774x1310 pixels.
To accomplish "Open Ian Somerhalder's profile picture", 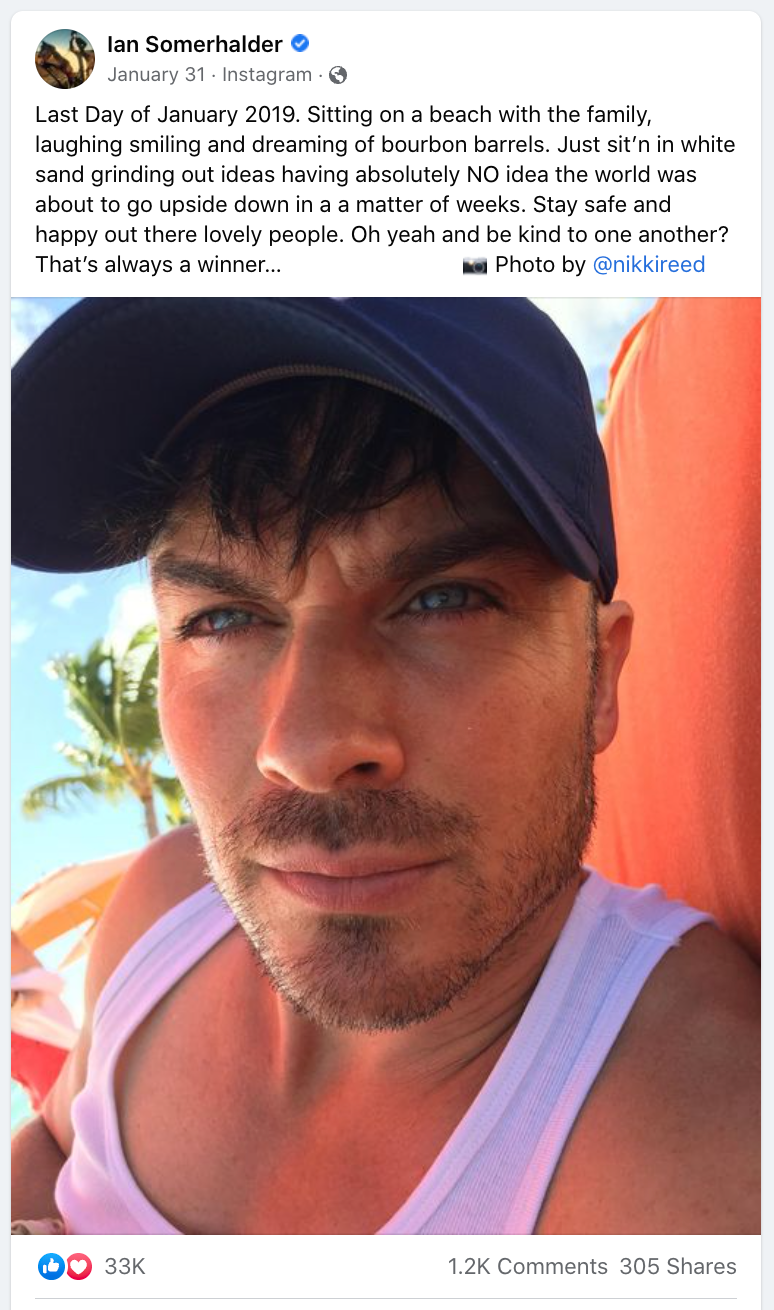I will click(65, 59).
